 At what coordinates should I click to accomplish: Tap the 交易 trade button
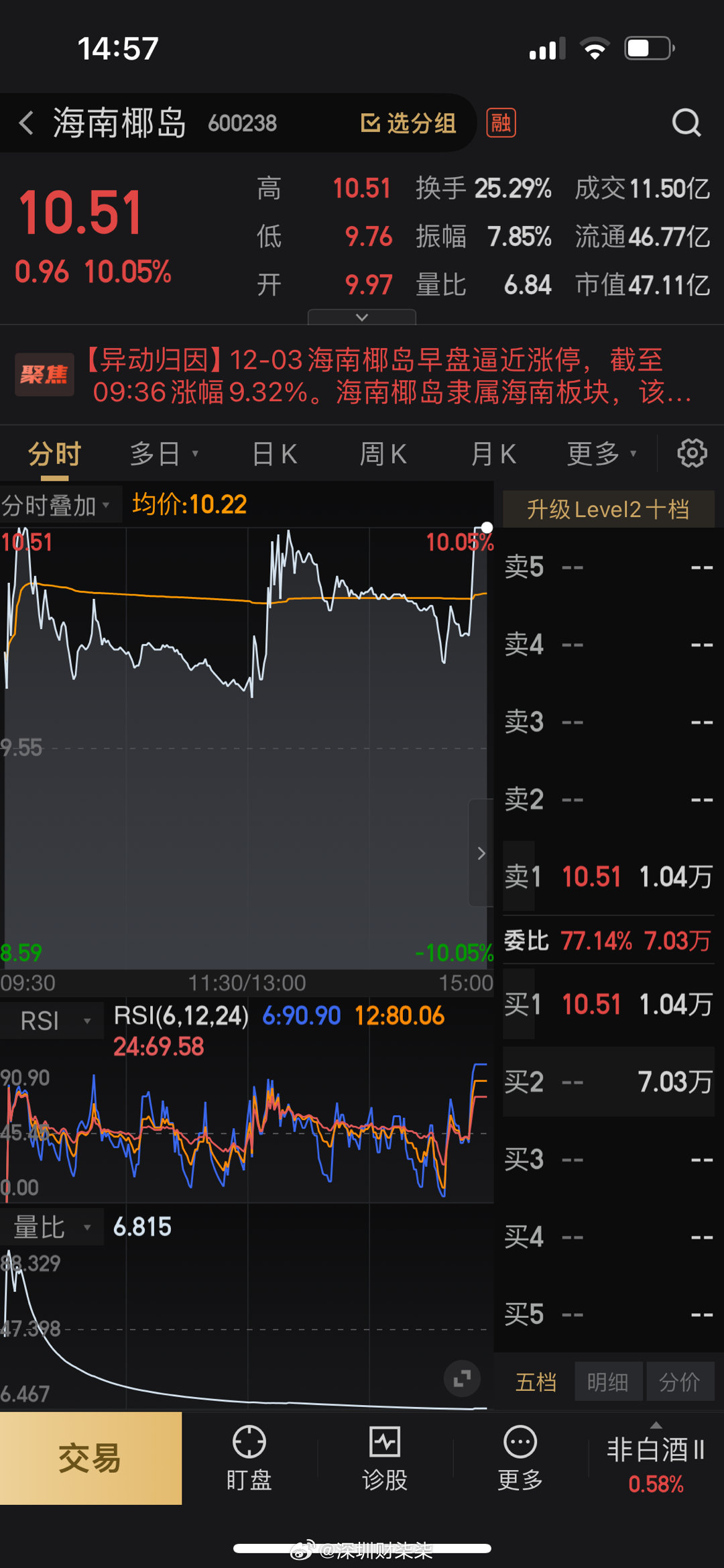pos(90,1458)
